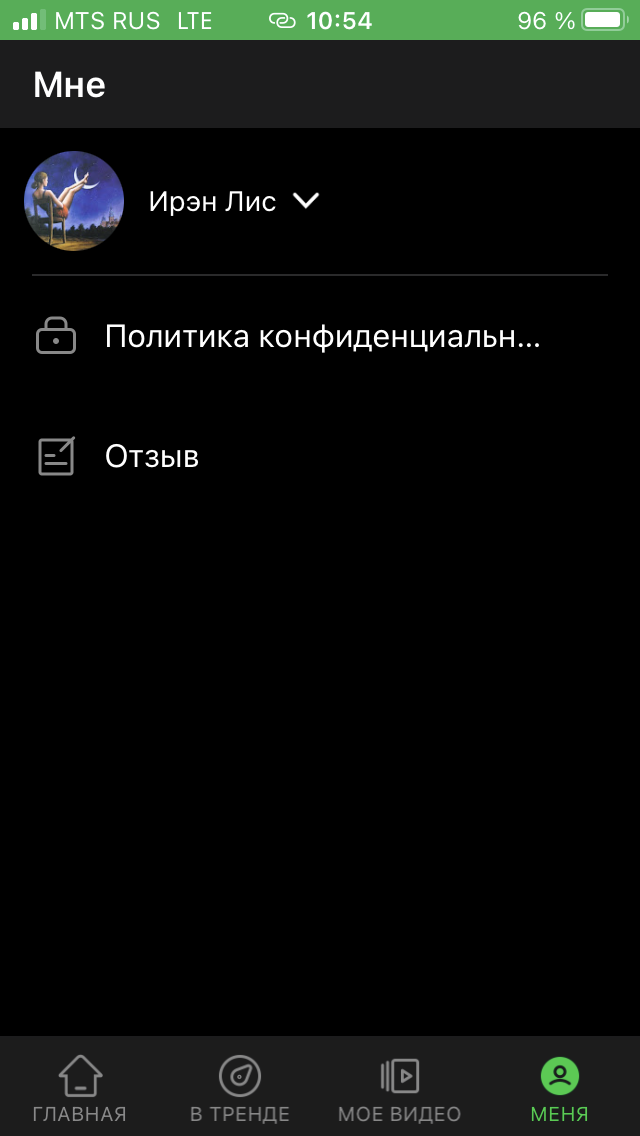
Task: Switch to the Главная tab
Action: [x=80, y=1088]
